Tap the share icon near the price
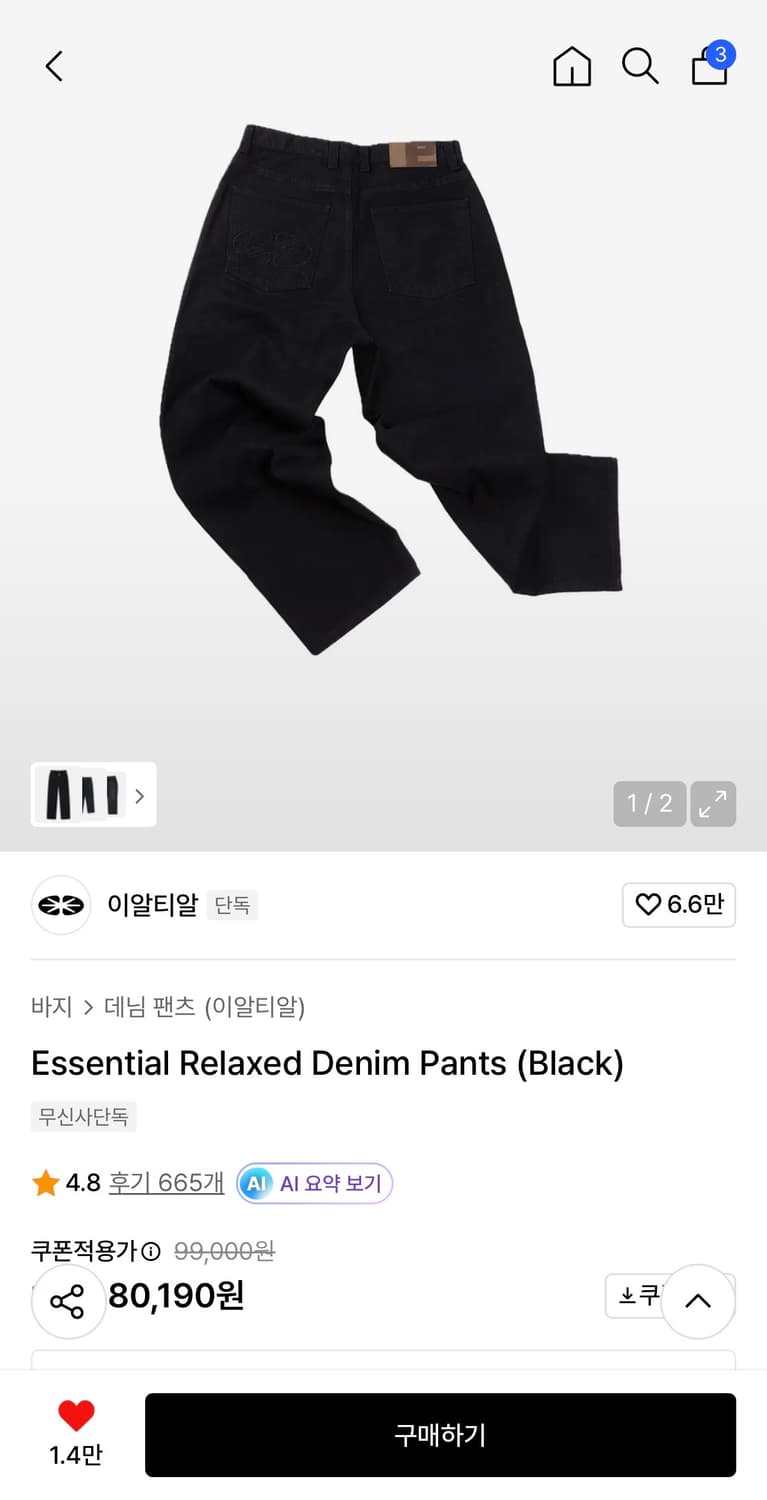 pyautogui.click(x=68, y=1301)
